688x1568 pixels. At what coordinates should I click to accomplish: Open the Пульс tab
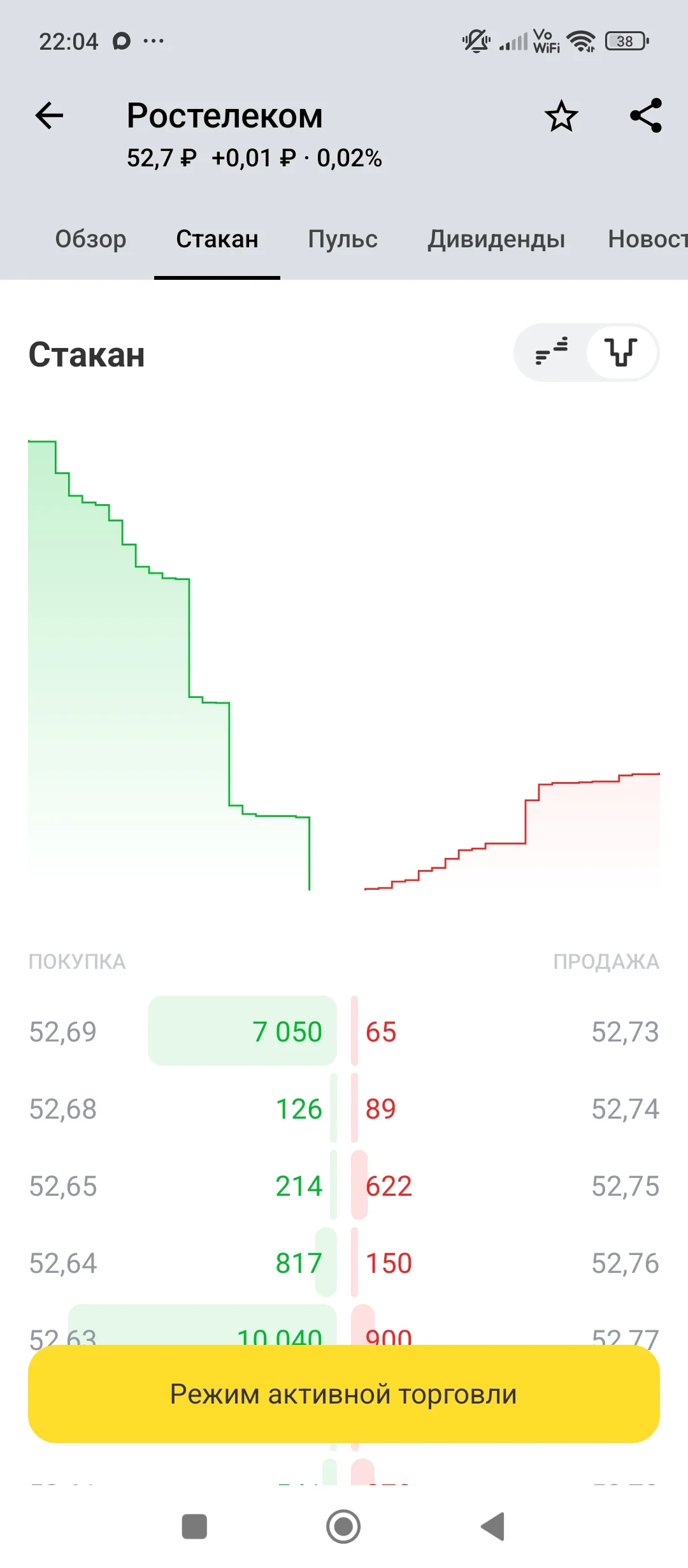pyautogui.click(x=343, y=239)
